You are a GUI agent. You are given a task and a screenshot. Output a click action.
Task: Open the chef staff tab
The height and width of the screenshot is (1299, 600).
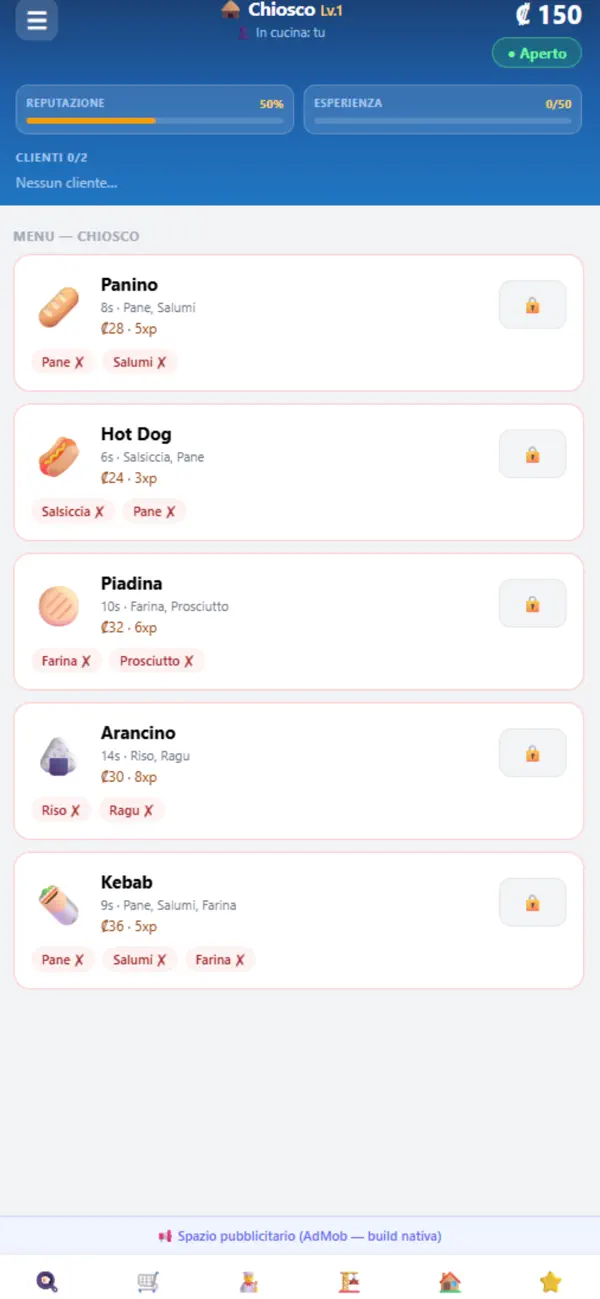point(249,1281)
